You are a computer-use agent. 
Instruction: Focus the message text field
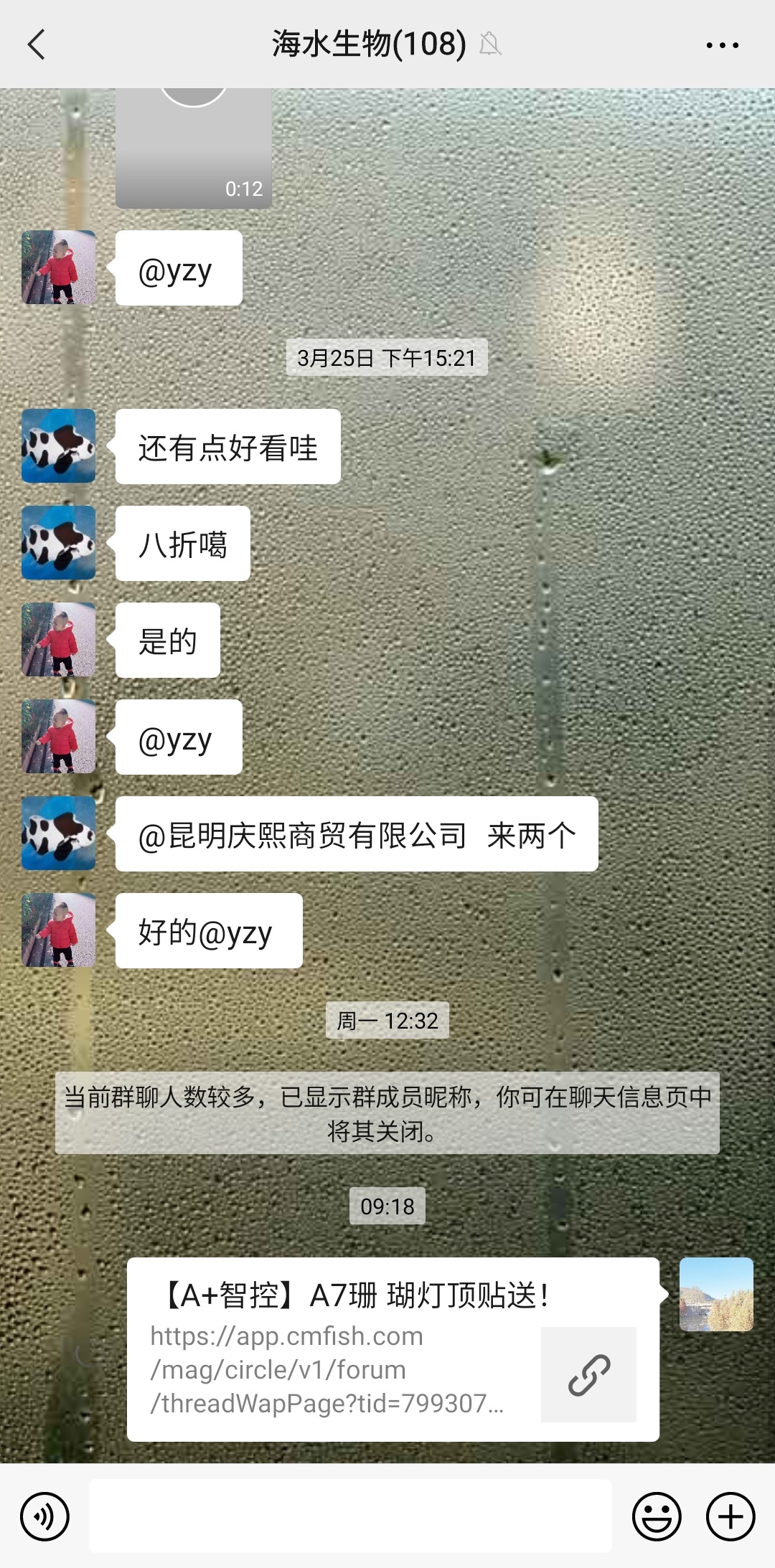(350, 1516)
